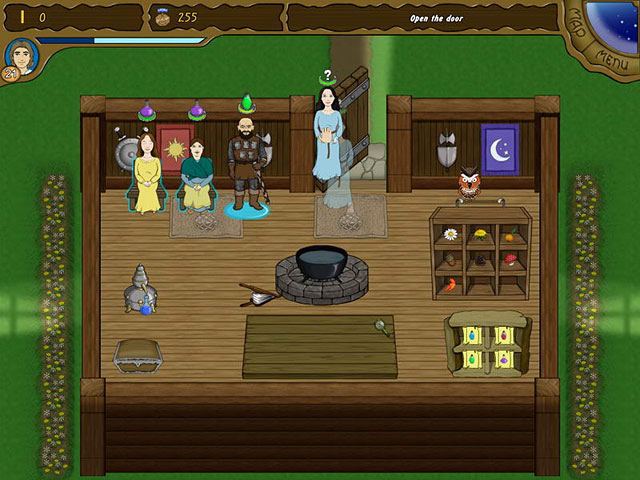Image resolution: width=640 pixels, height=480 pixels.
Task: Select the customer in the yellow dress
Action: [147, 174]
